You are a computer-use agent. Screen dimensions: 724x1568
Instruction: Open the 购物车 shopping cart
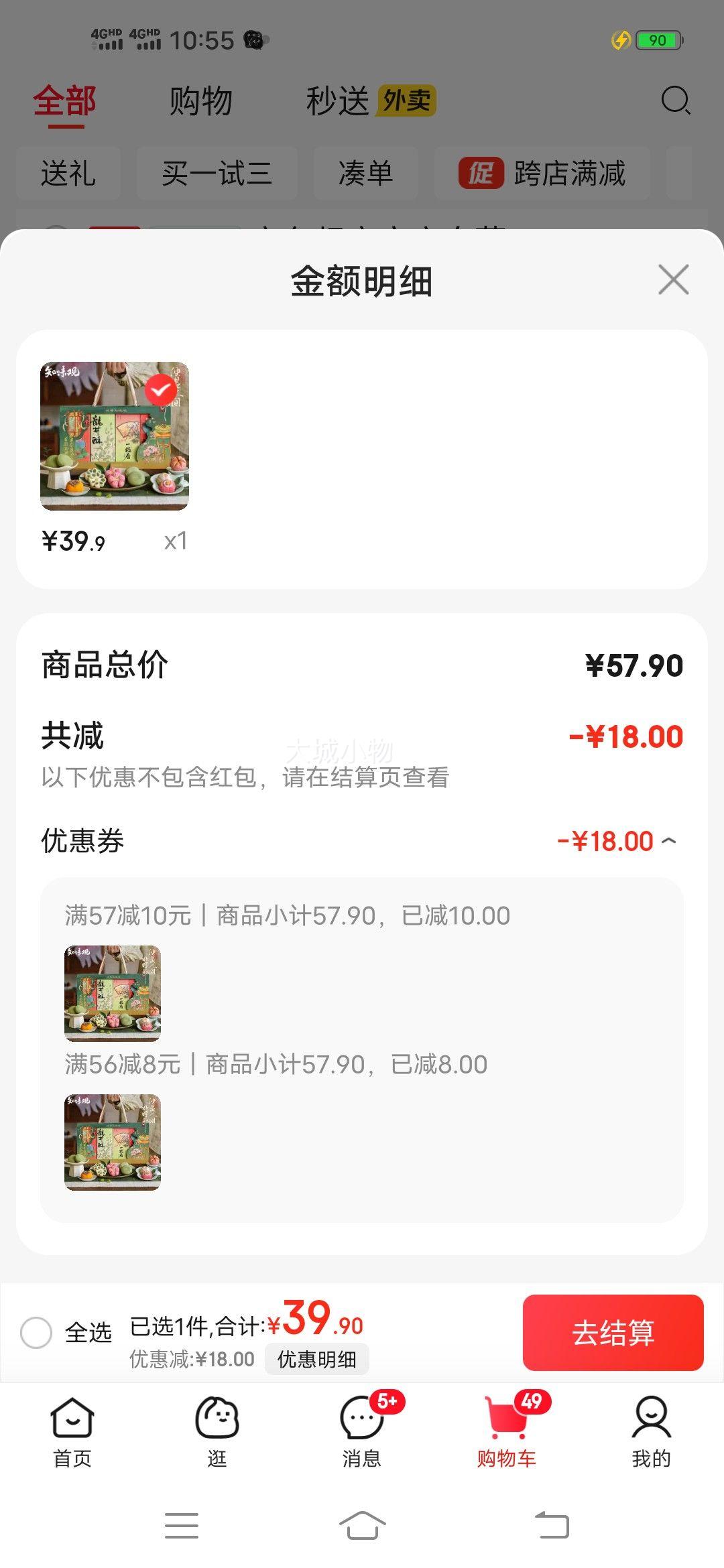pyautogui.click(x=506, y=1431)
